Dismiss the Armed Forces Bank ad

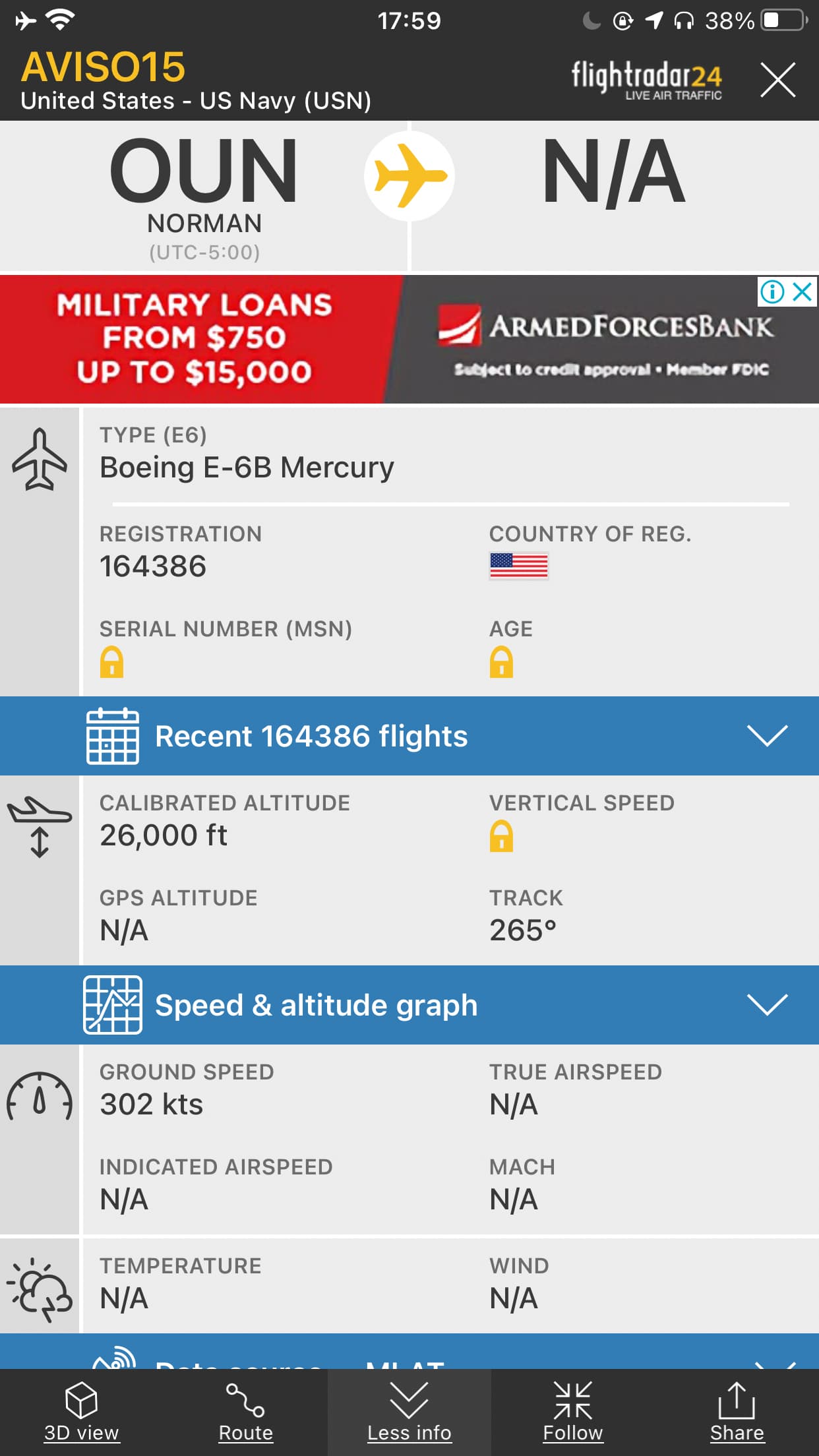point(802,291)
